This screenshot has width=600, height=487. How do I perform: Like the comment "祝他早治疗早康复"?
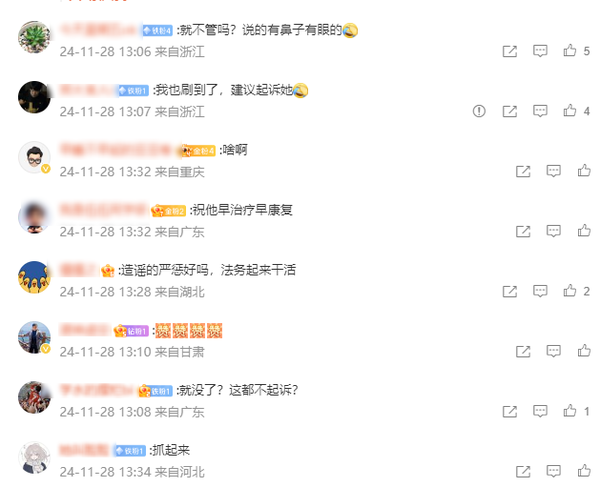click(x=583, y=231)
